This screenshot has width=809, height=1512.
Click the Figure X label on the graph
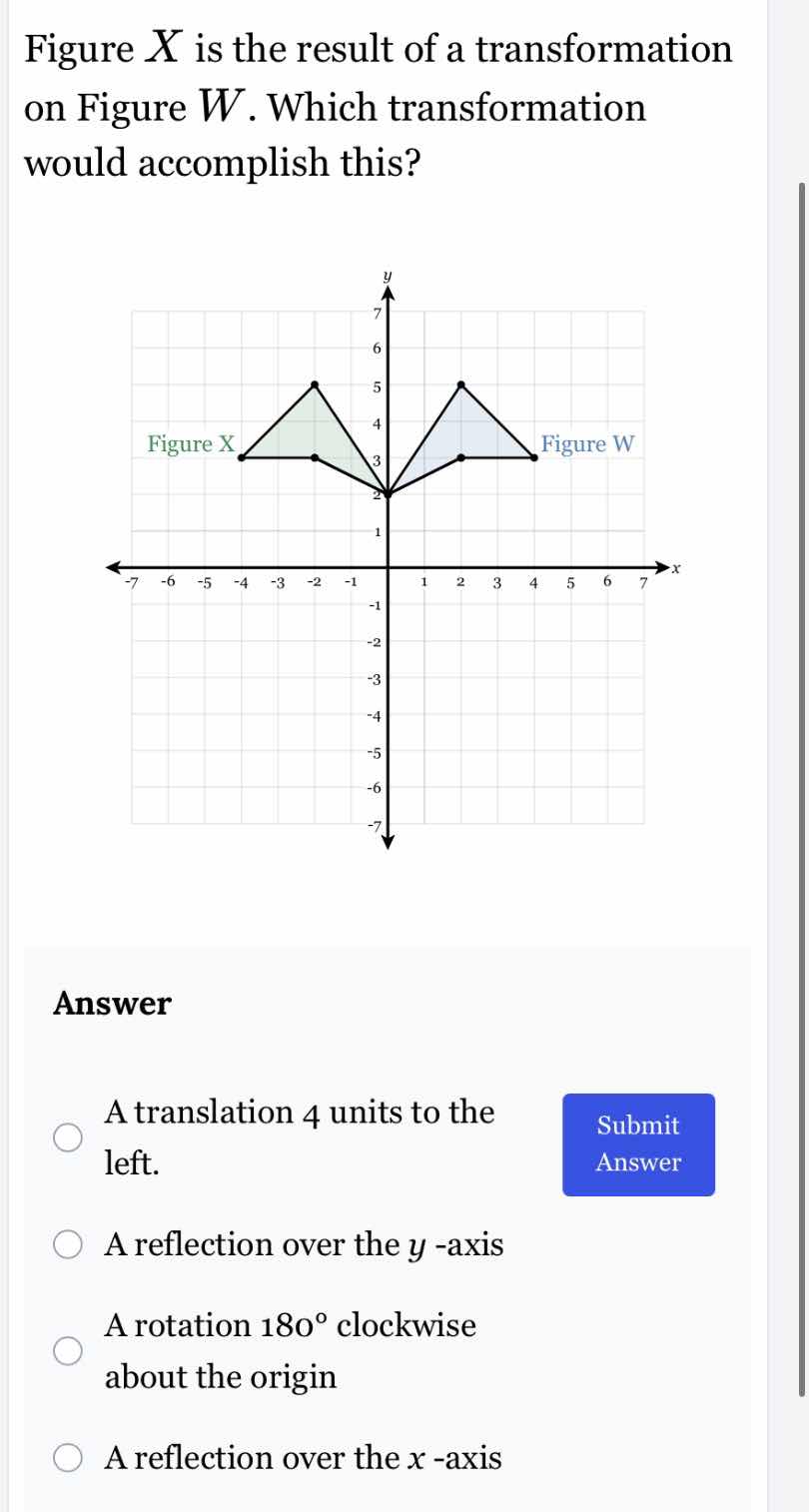[190, 444]
